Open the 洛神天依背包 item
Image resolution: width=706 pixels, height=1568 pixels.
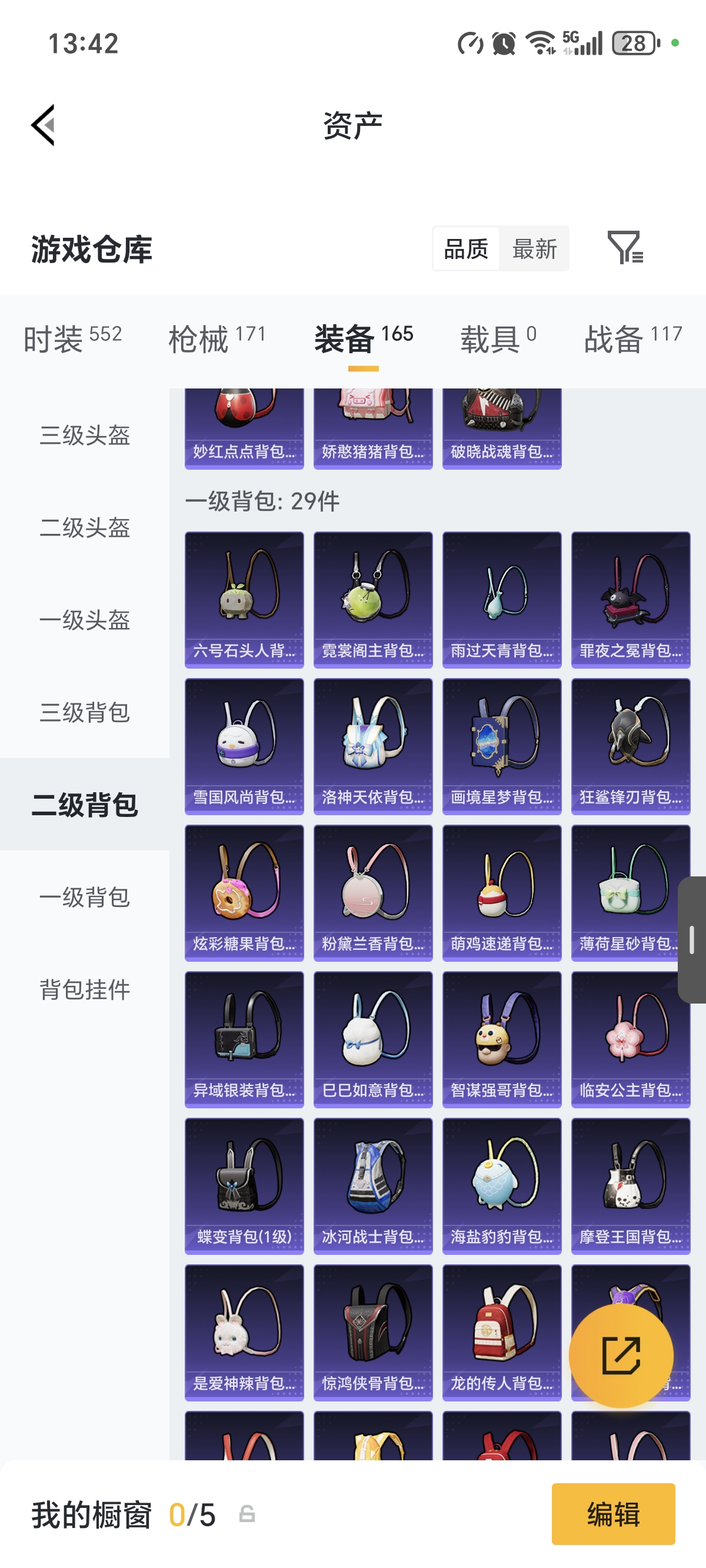coord(373,746)
